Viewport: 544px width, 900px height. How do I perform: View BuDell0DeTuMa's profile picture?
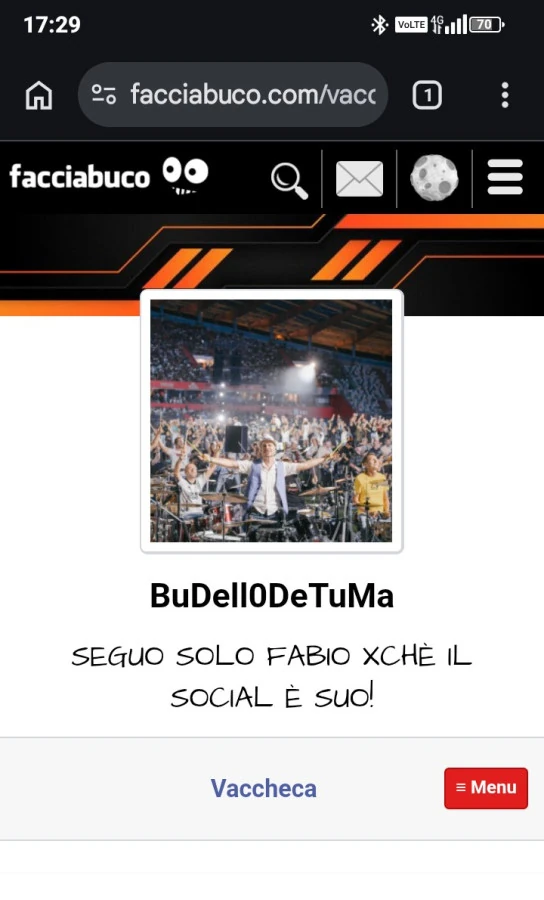tap(271, 421)
